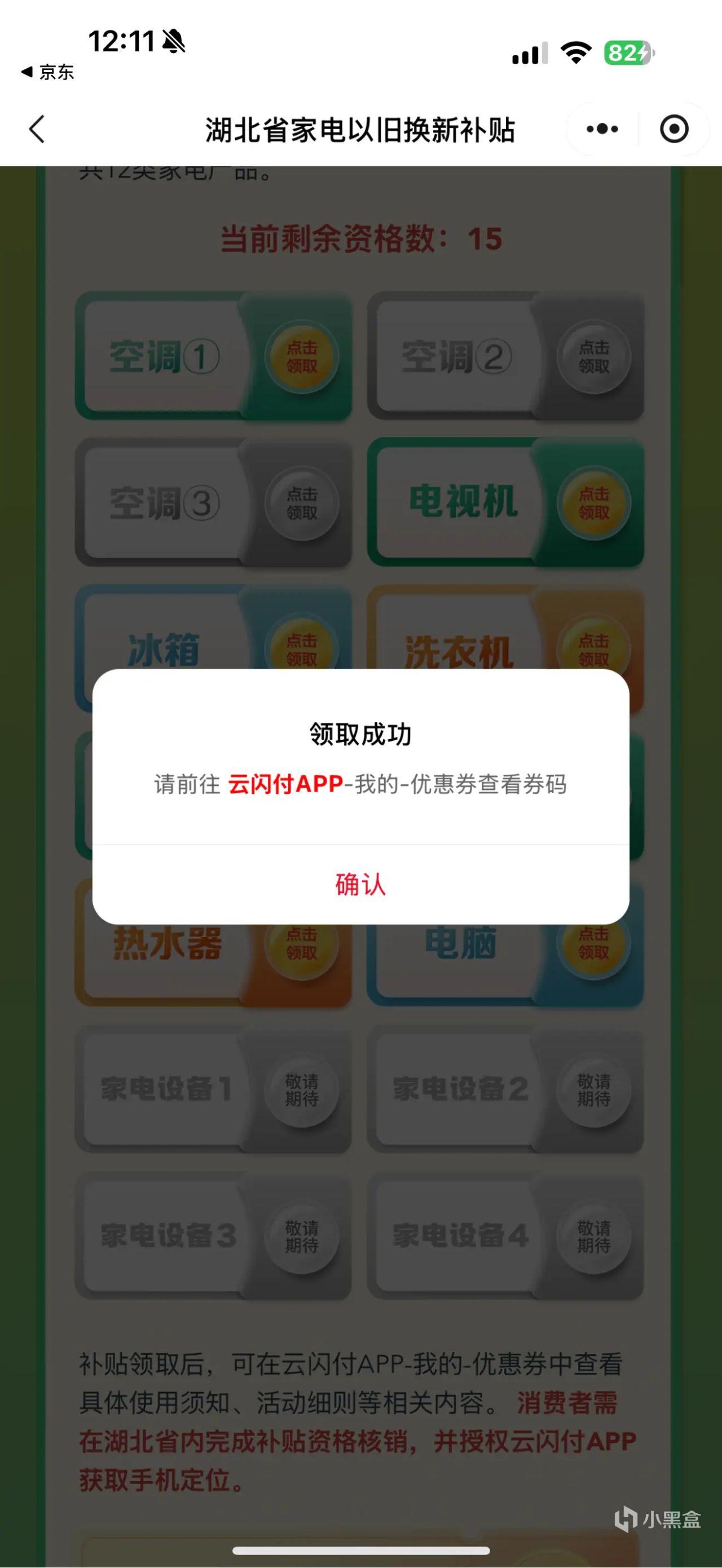Image resolution: width=722 pixels, height=1568 pixels.
Task: Confirm the 领取成功 dialog
Action: 360,885
